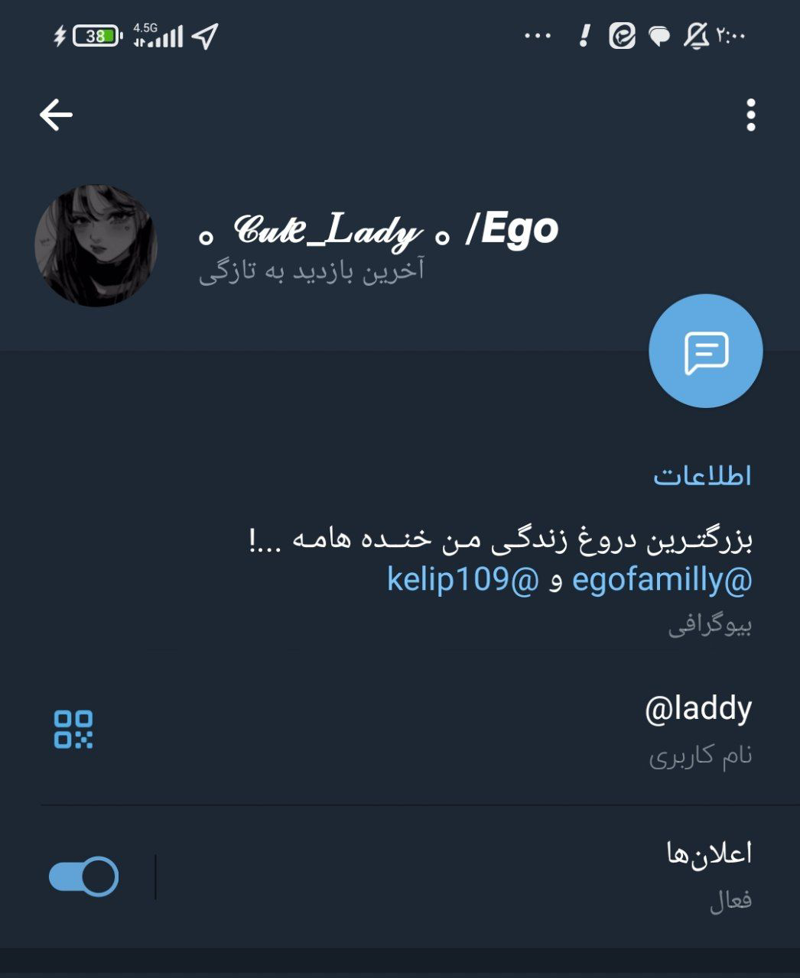Open the three-dot overflow menu
The image size is (800, 978).
[x=751, y=116]
